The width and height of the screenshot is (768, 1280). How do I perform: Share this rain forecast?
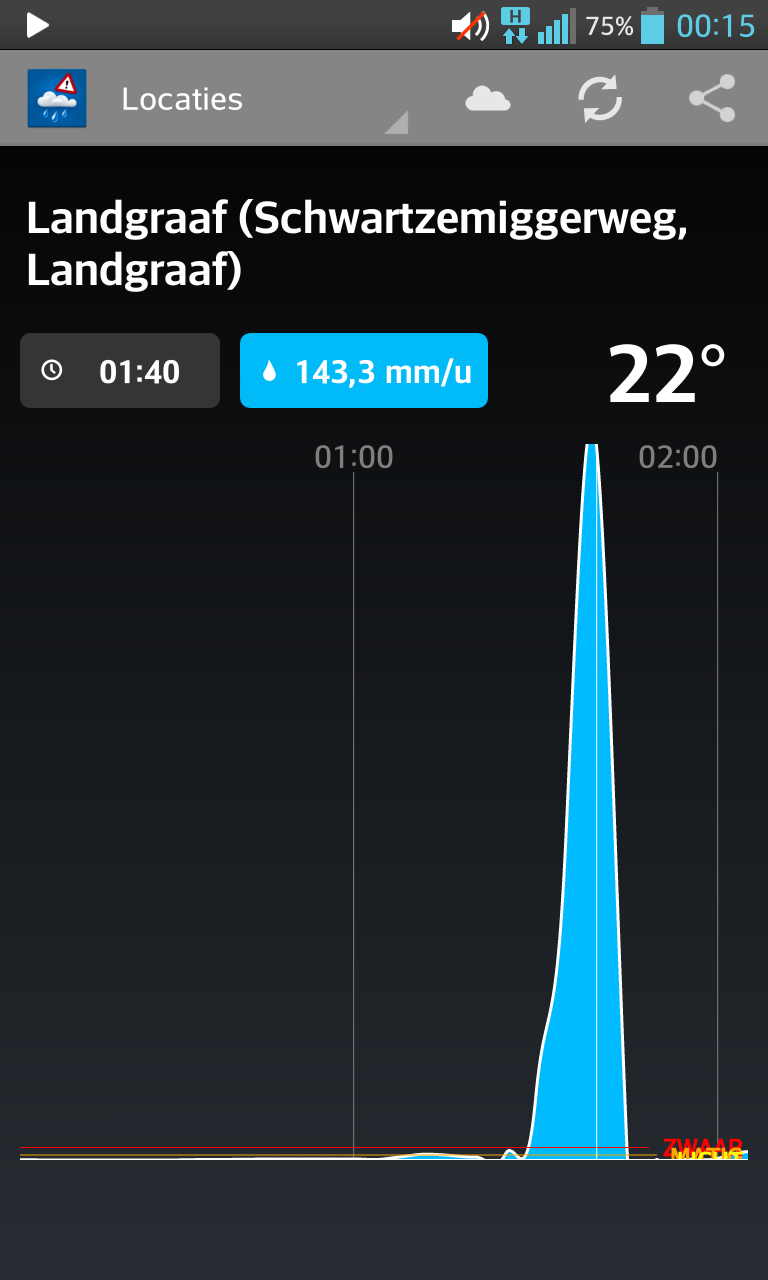coord(712,99)
